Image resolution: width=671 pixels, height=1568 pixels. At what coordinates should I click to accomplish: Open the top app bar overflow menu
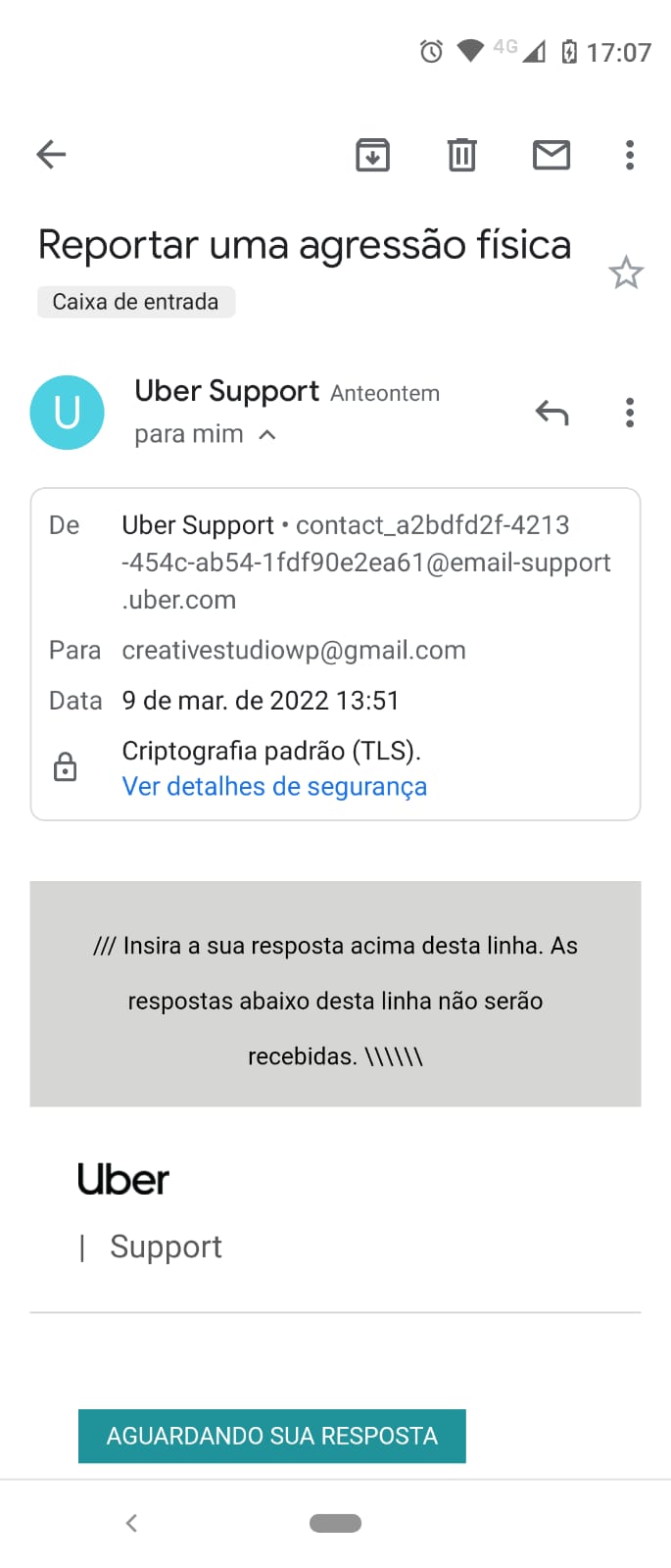tap(630, 155)
